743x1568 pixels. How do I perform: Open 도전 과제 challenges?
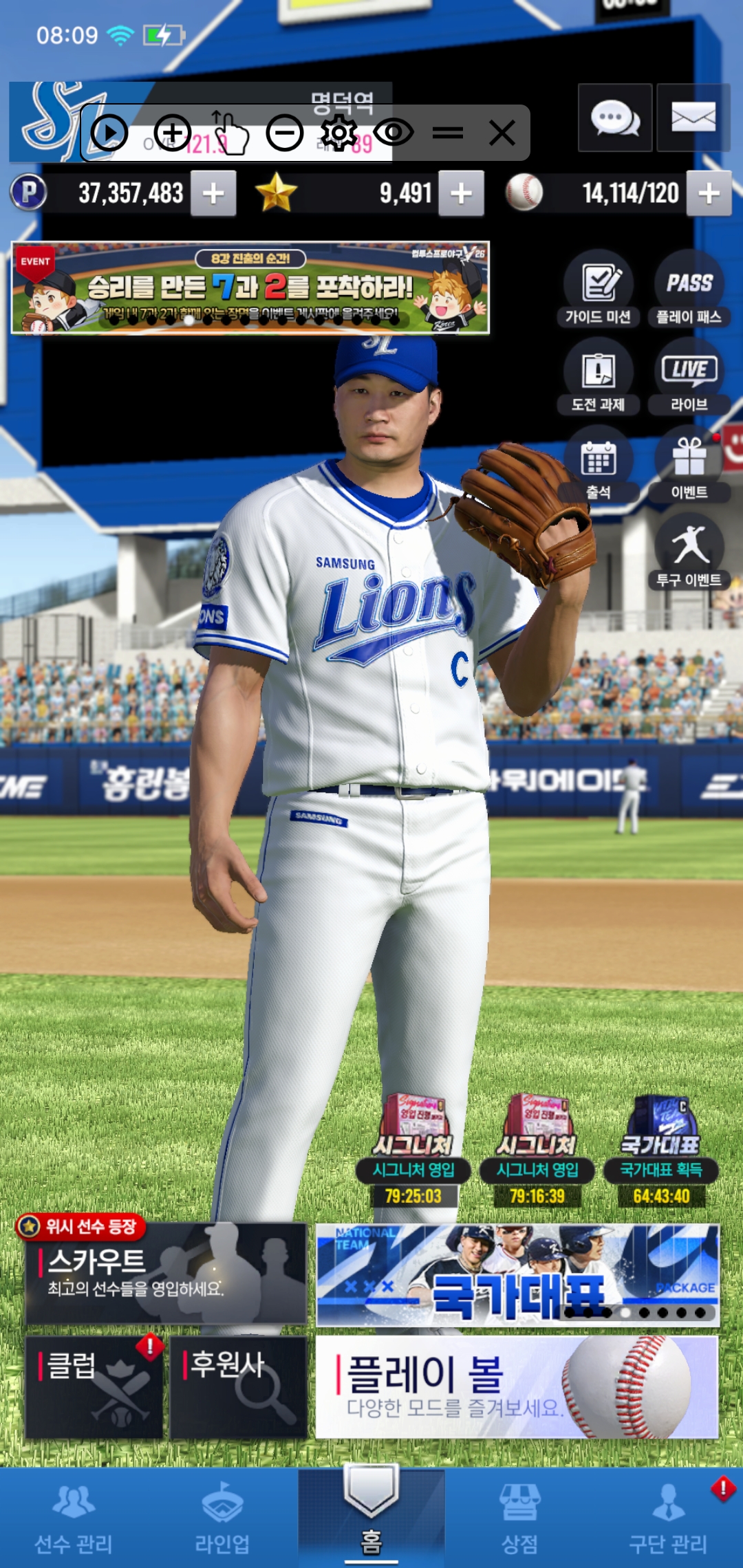[598, 377]
